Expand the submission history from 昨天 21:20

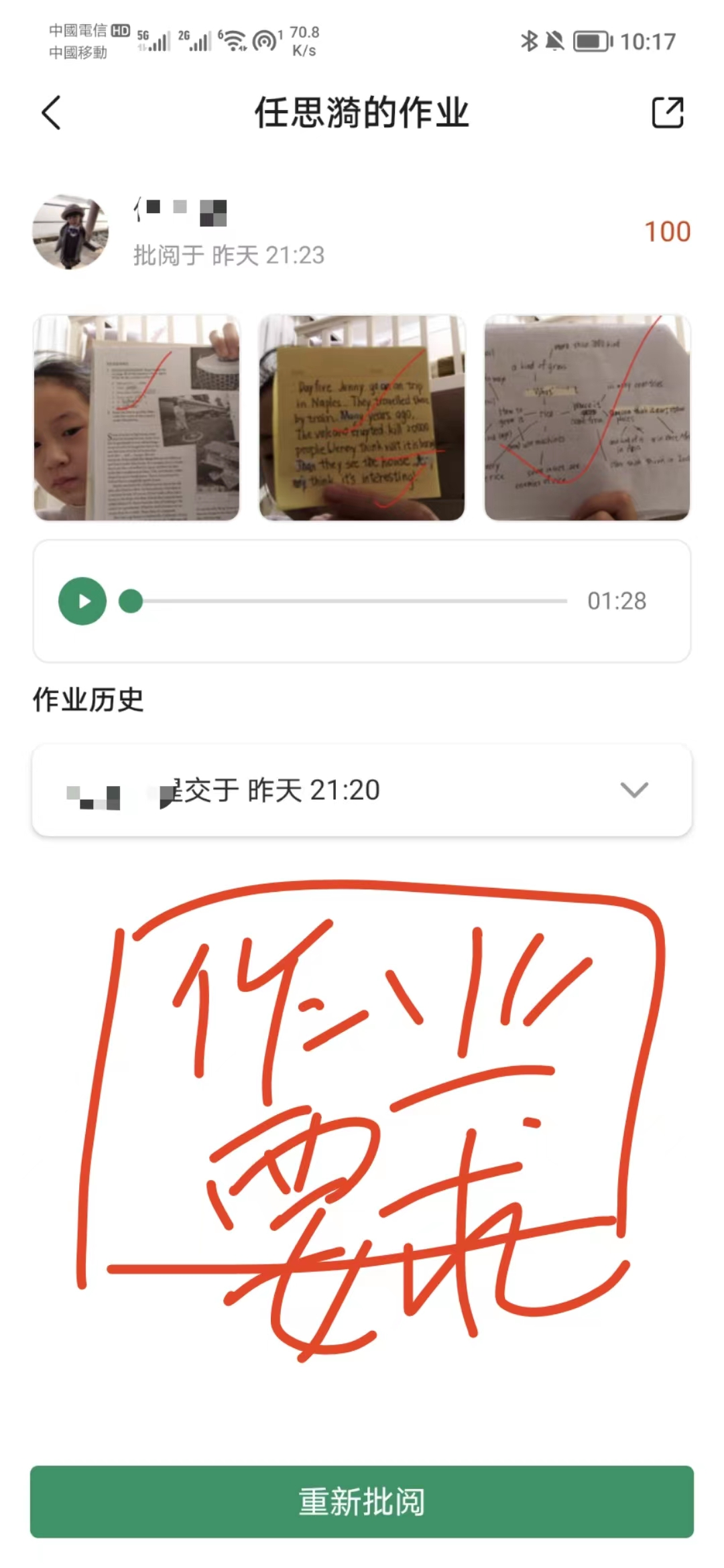(633, 790)
